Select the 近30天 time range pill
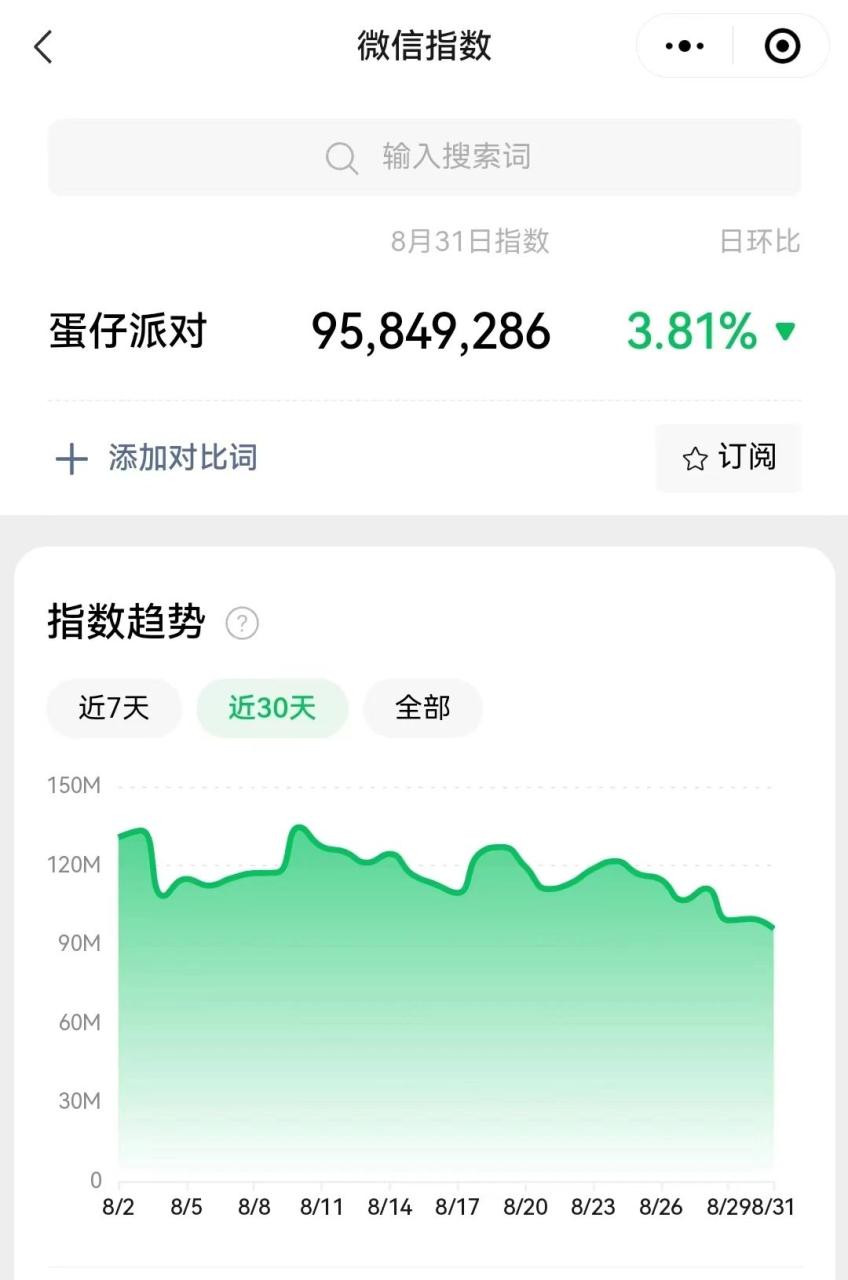The height and width of the screenshot is (1280, 848). [x=272, y=707]
